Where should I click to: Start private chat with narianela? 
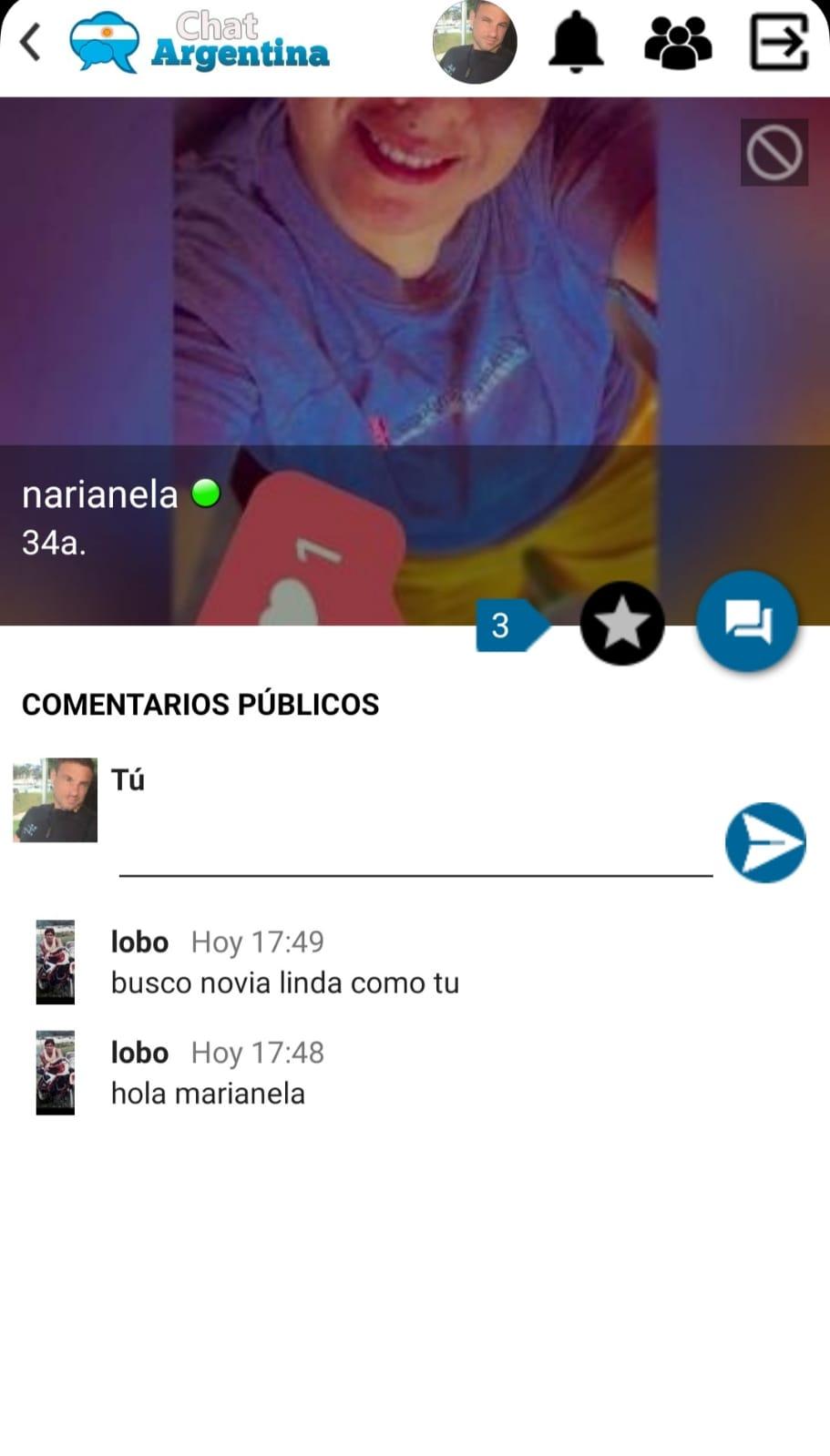pyautogui.click(x=747, y=621)
